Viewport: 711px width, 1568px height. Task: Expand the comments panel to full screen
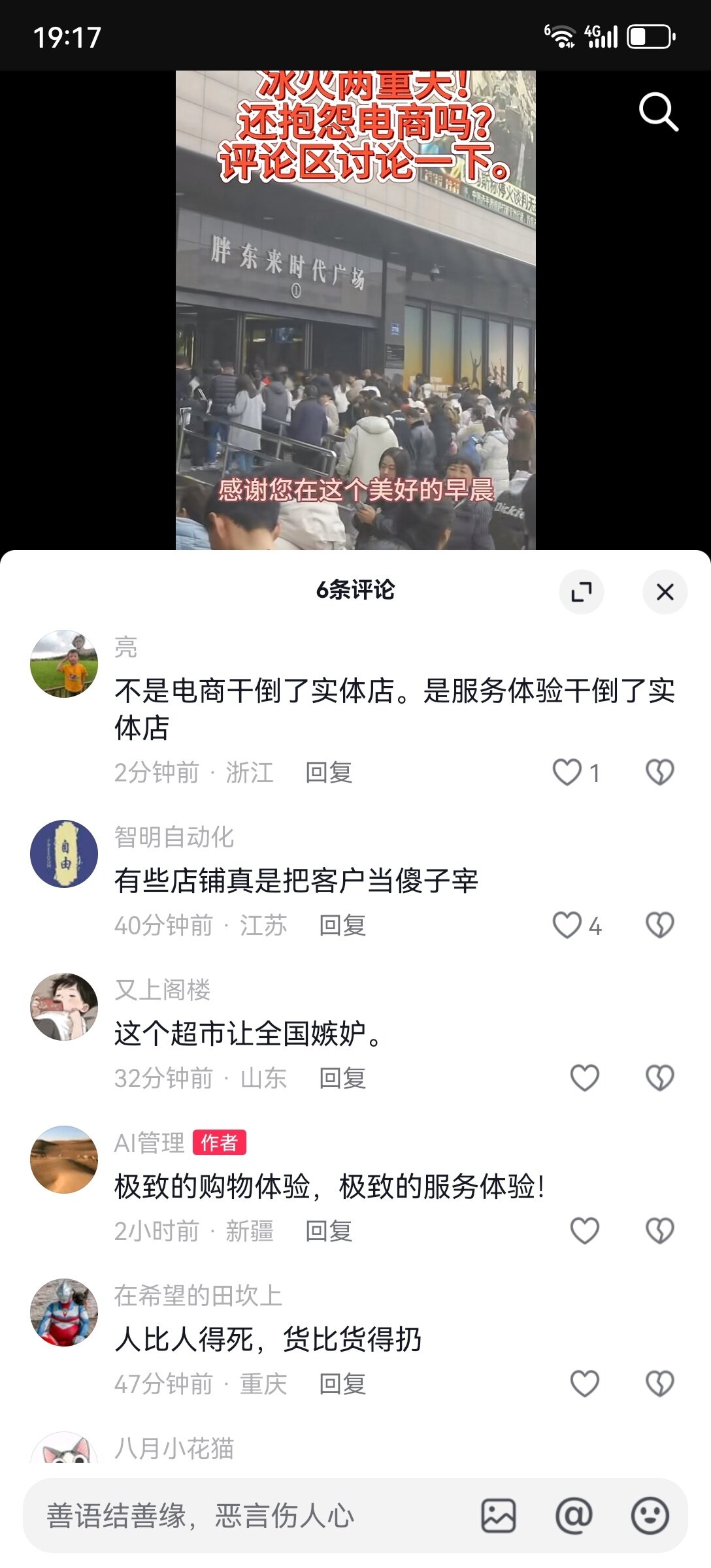581,592
